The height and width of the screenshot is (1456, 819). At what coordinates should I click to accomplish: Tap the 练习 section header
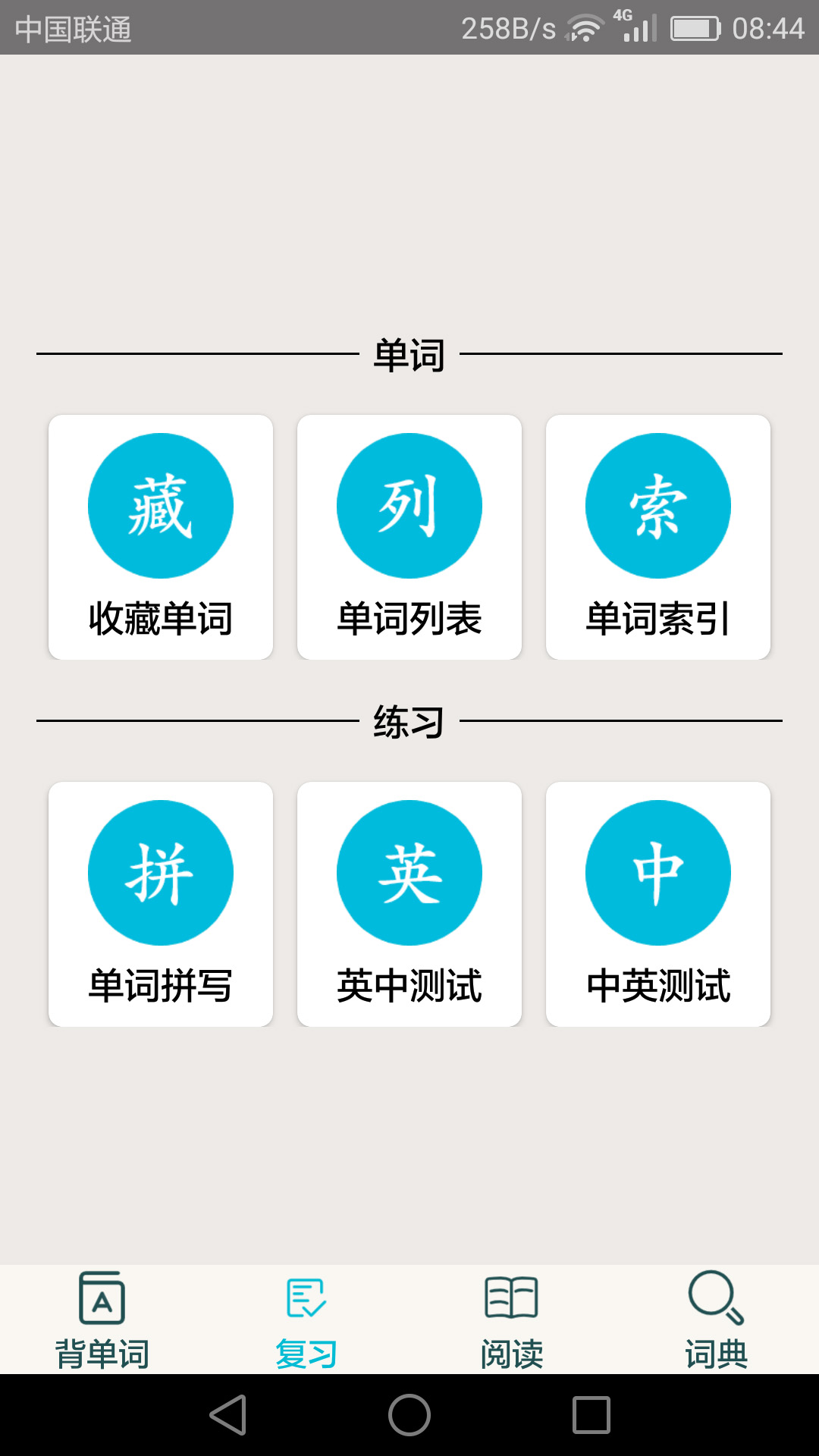coord(409,719)
